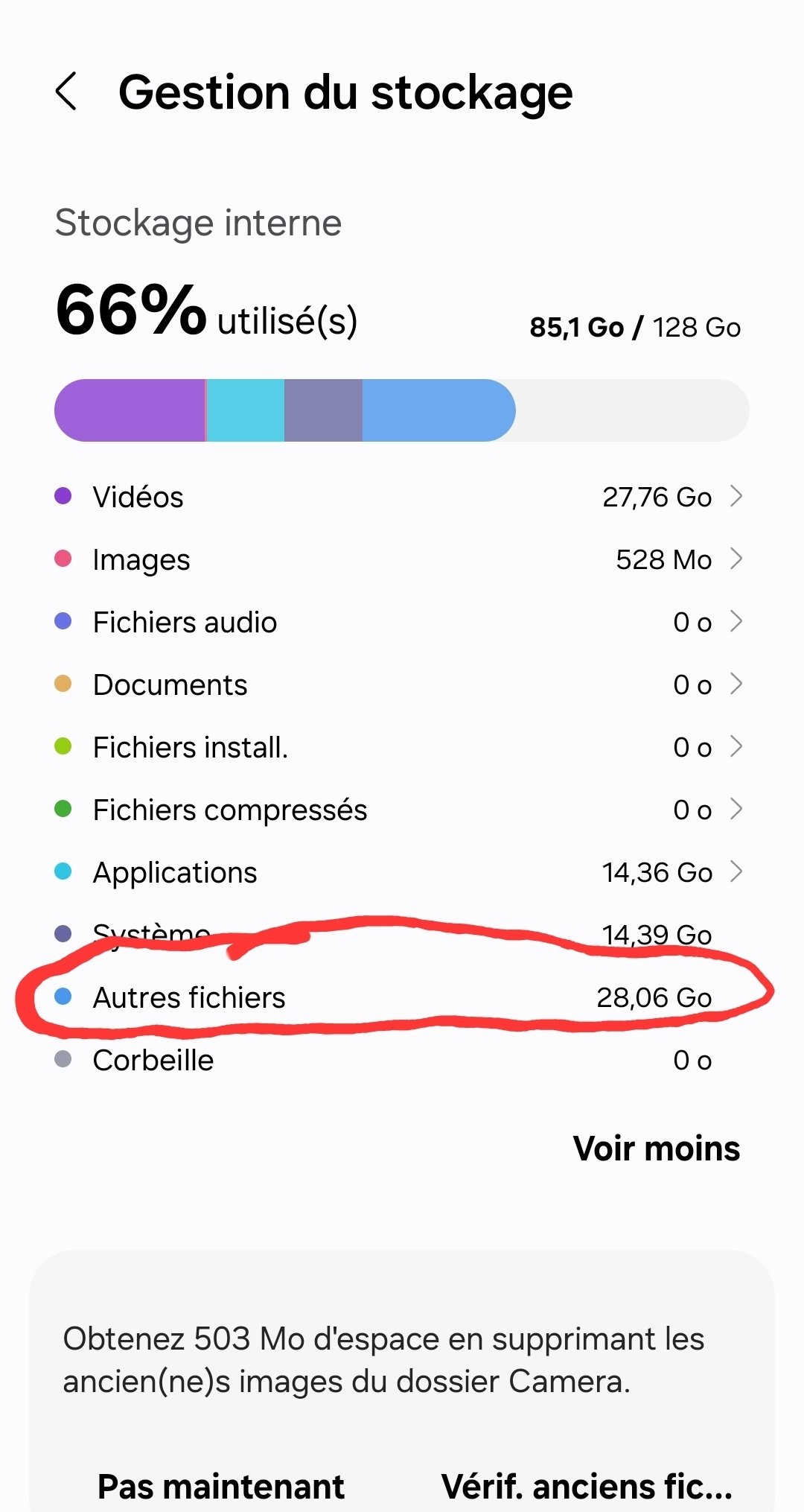Dismiss suggestion with Pas maintenant
Image resolution: width=804 pixels, height=1512 pixels.
[x=221, y=1486]
